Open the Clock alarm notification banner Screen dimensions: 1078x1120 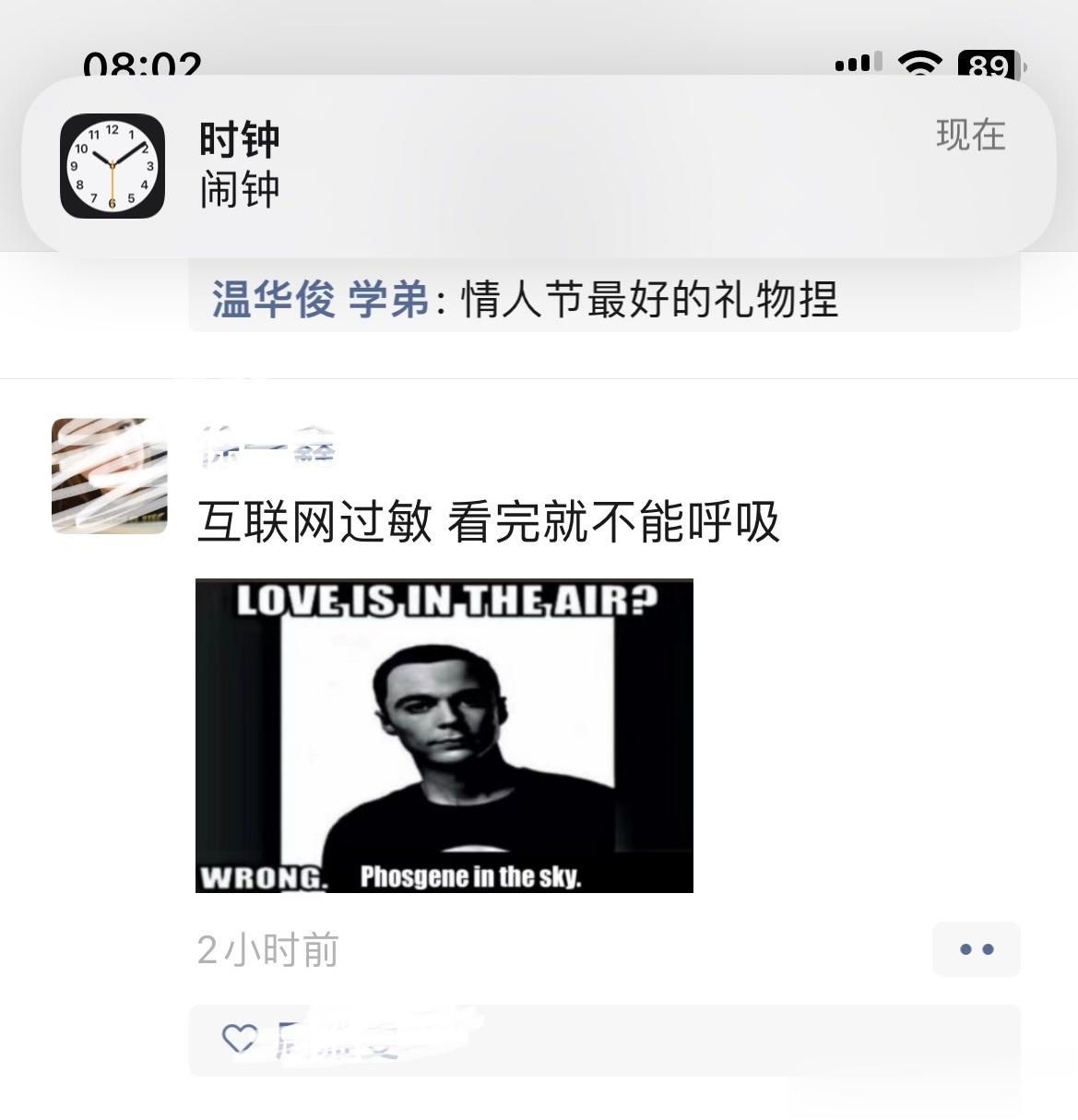(x=539, y=166)
